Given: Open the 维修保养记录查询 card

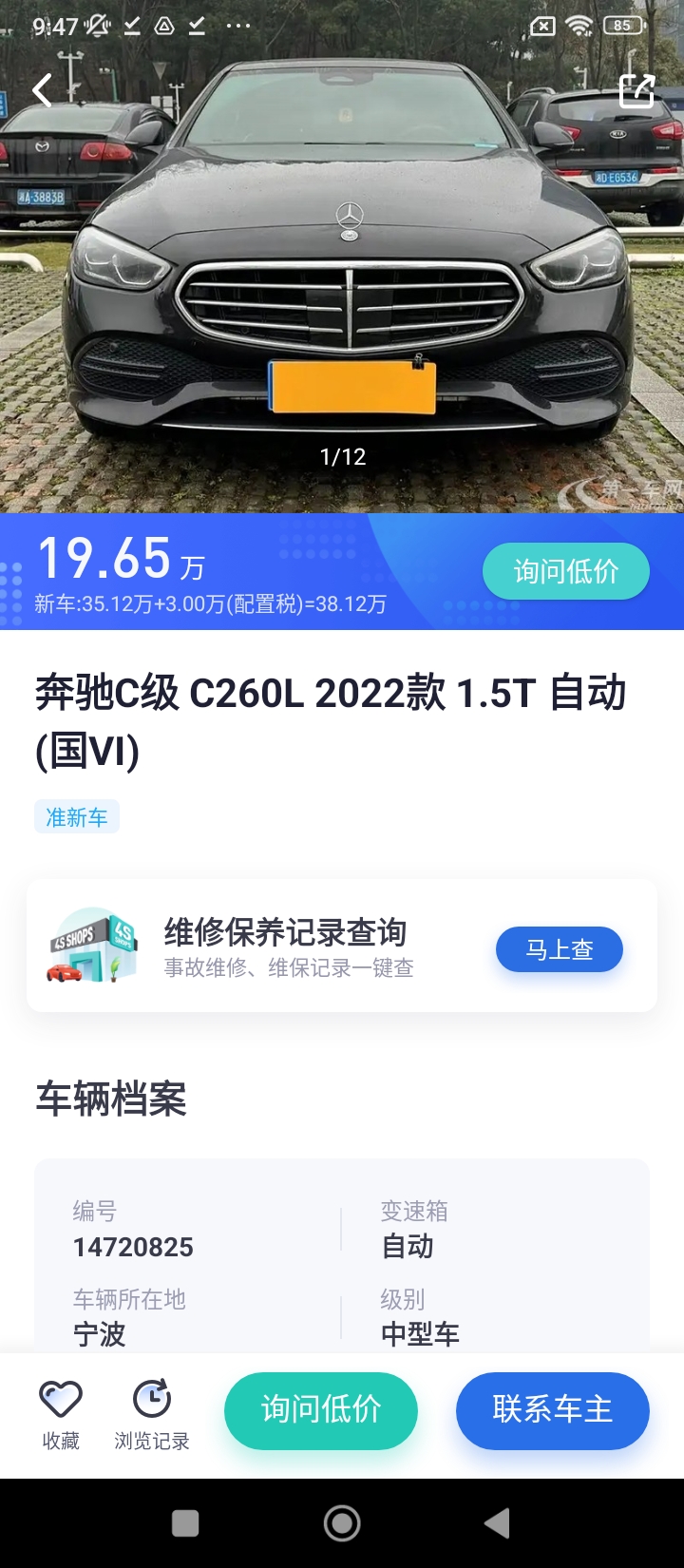Looking at the screenshot, I should (x=285, y=947).
